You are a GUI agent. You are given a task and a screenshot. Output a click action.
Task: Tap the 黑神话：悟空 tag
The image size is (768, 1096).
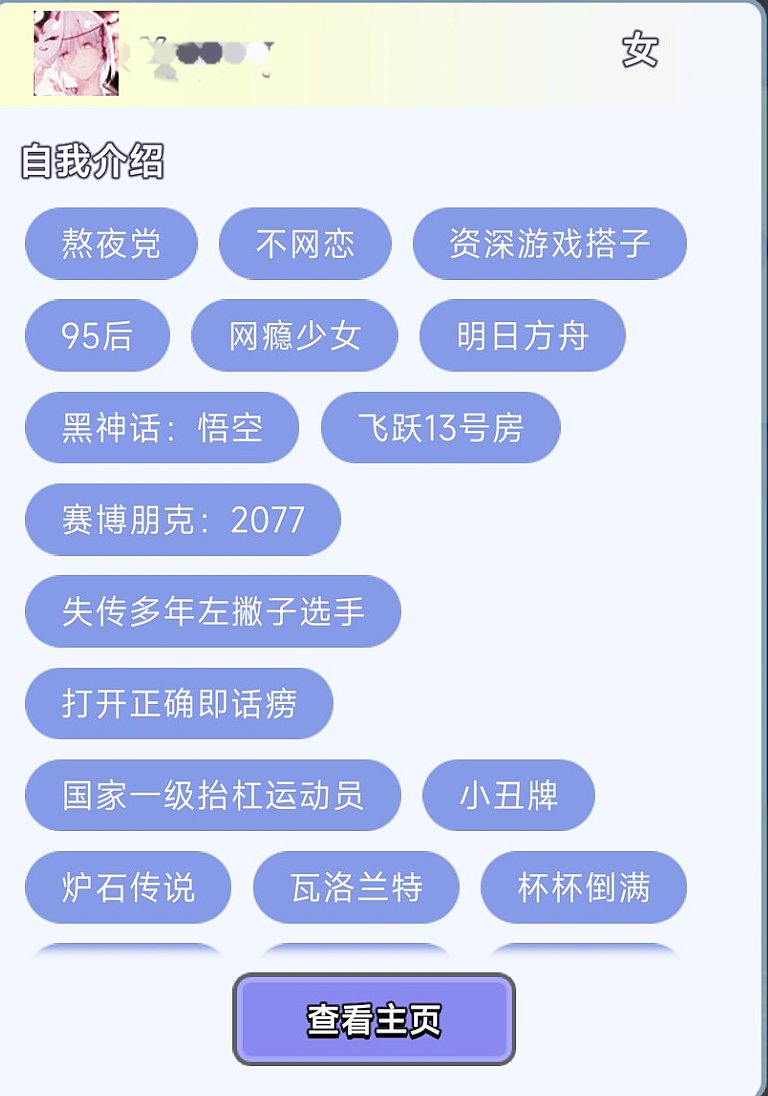tap(162, 427)
